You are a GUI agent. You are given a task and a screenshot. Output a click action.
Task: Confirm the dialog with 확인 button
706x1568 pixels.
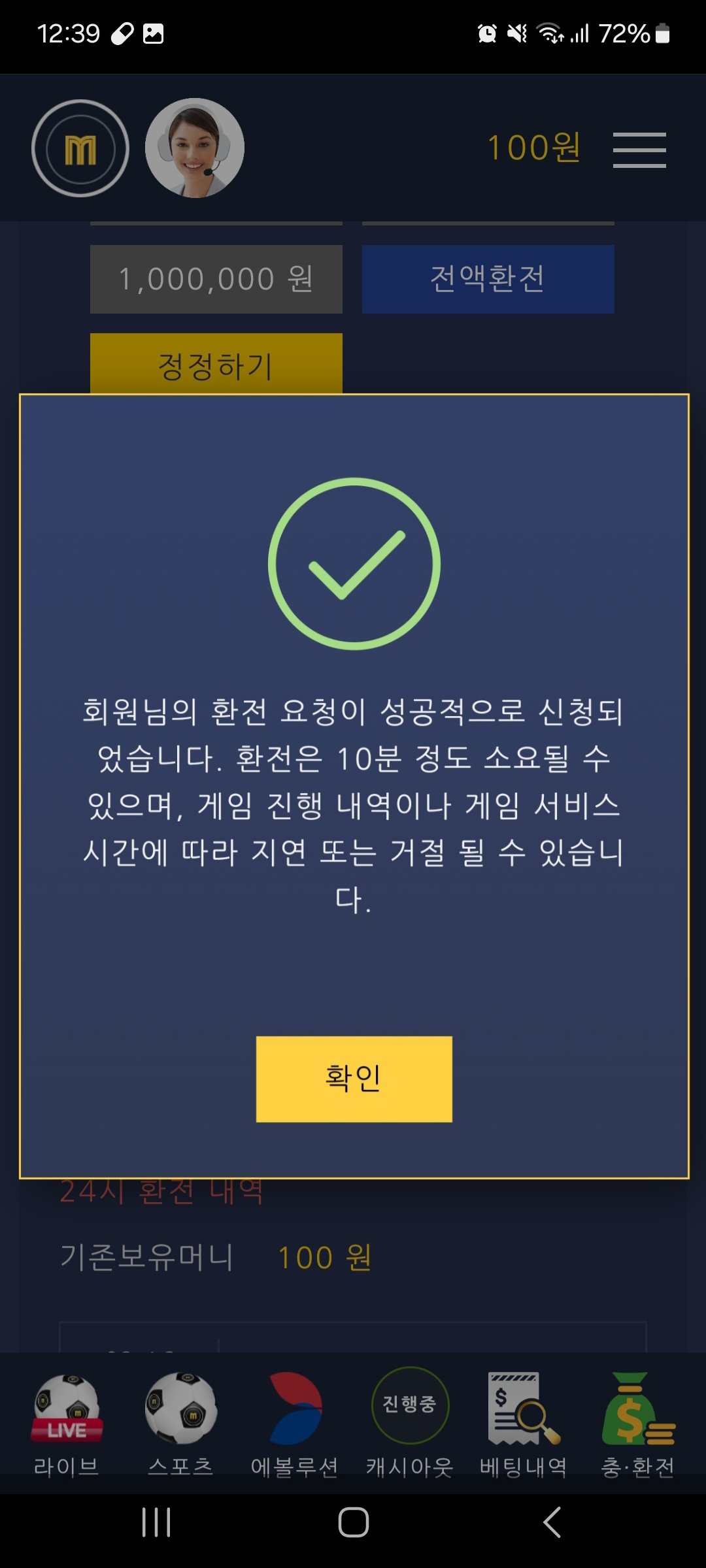pyautogui.click(x=354, y=1079)
